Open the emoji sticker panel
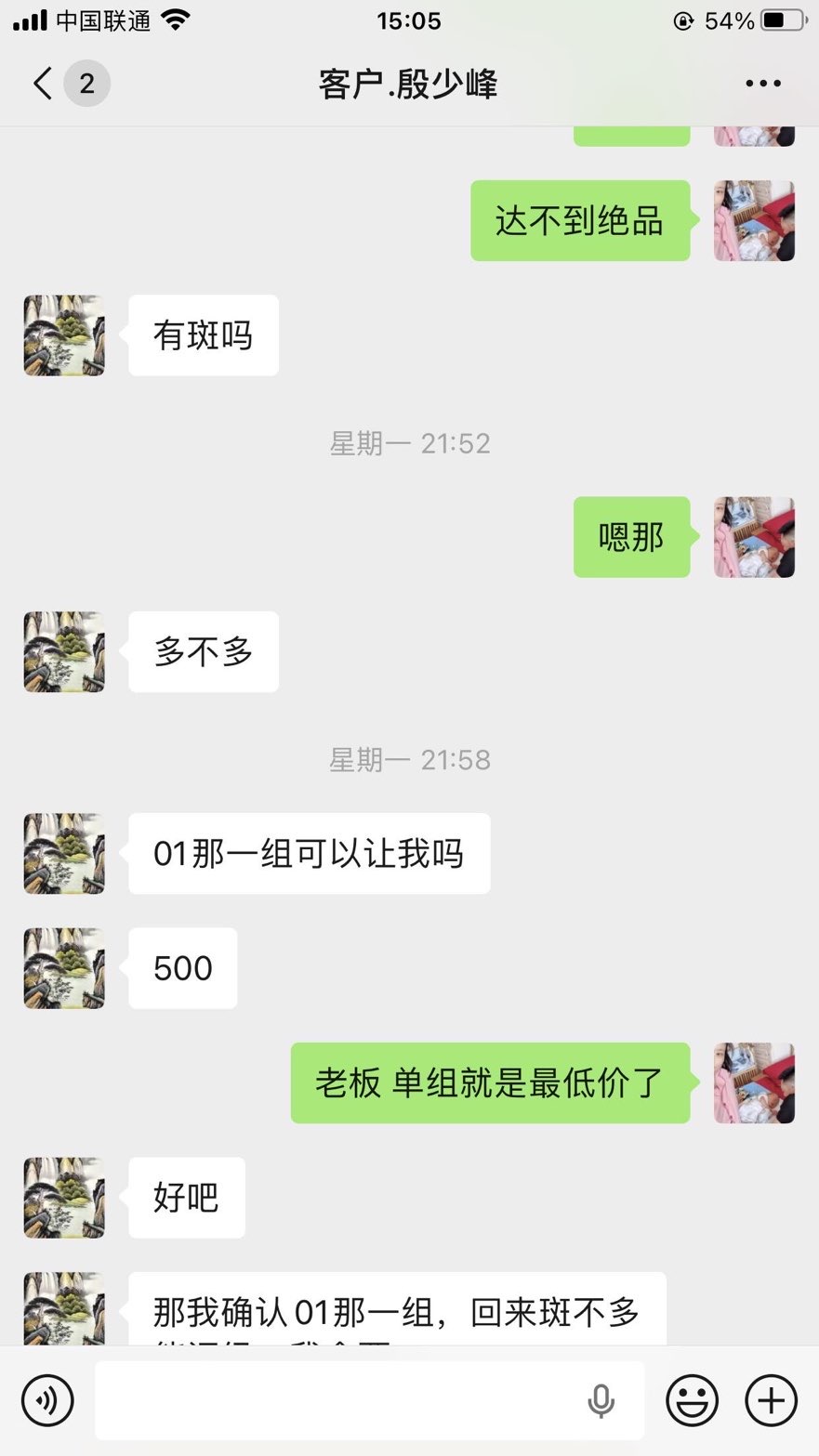Screen dimensions: 819x1456 [692, 1400]
